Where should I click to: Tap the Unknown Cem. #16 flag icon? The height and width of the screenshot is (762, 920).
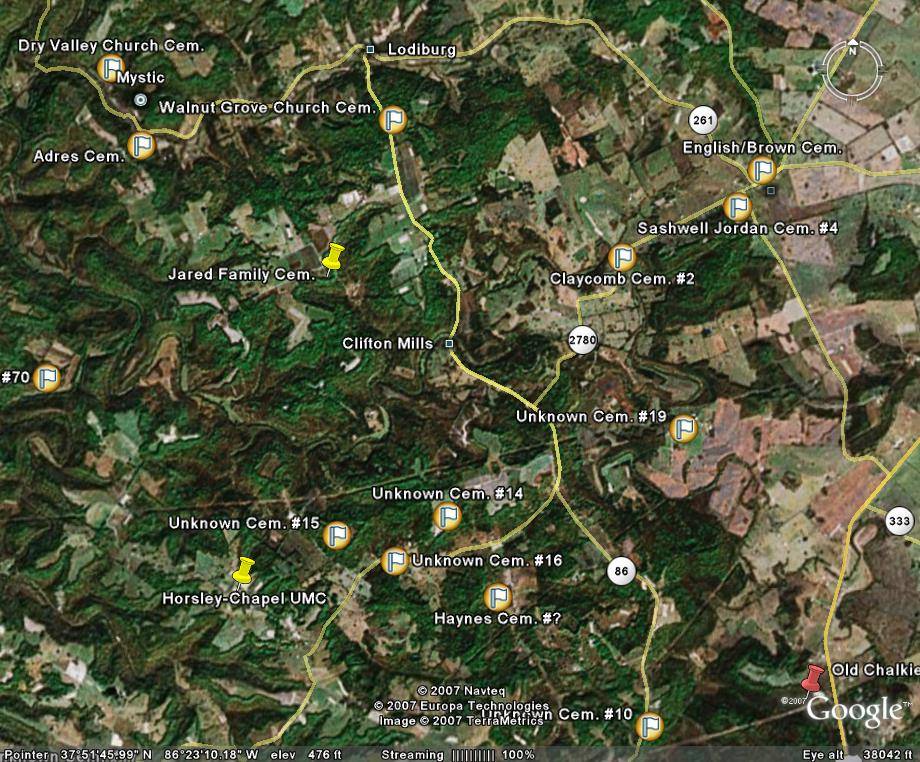tap(395, 561)
